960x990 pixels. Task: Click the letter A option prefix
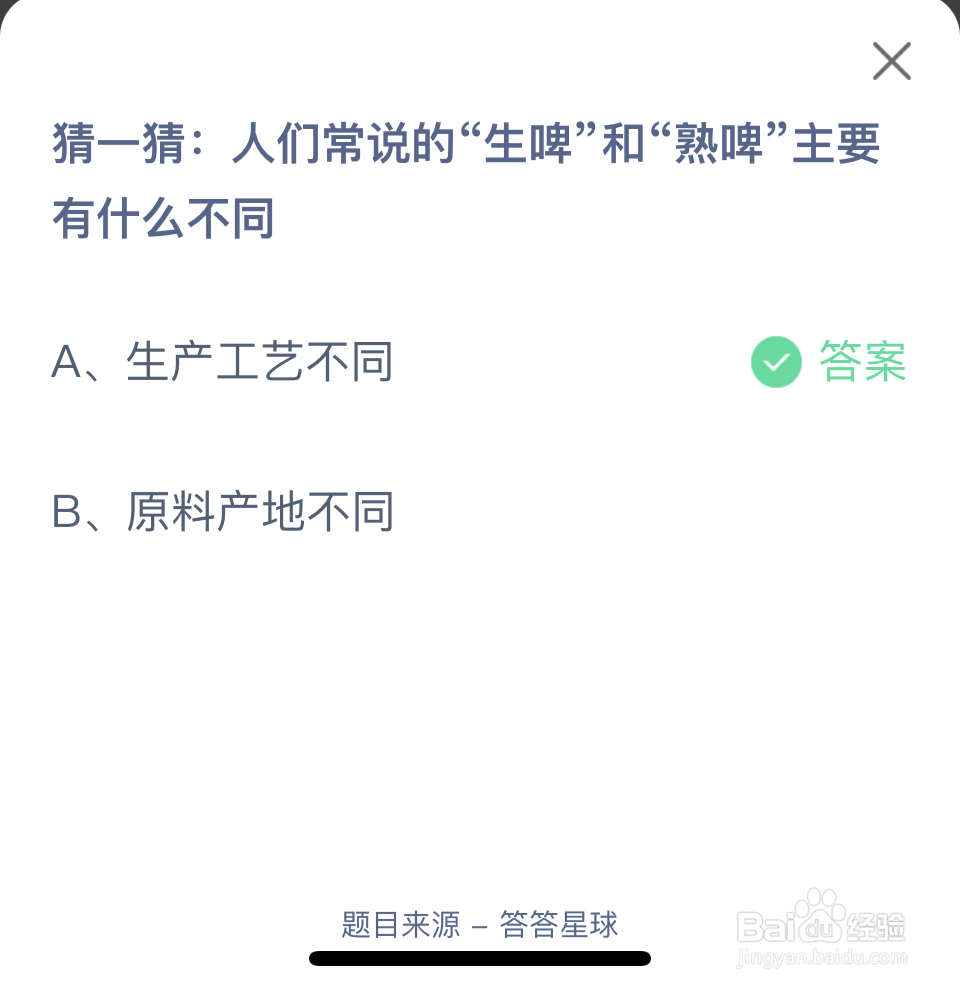click(66, 363)
